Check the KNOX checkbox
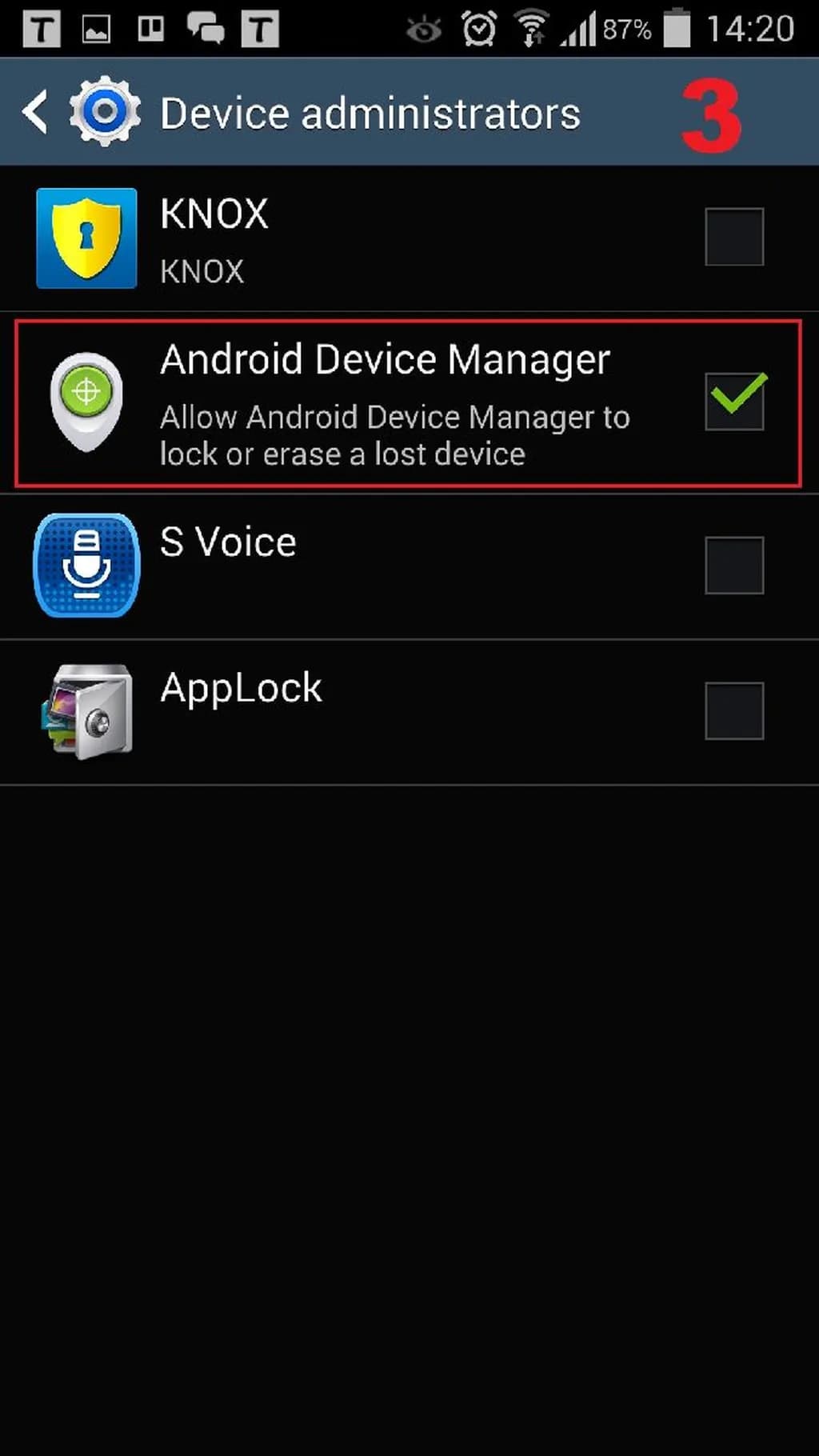This screenshot has height=1456, width=819. click(733, 237)
